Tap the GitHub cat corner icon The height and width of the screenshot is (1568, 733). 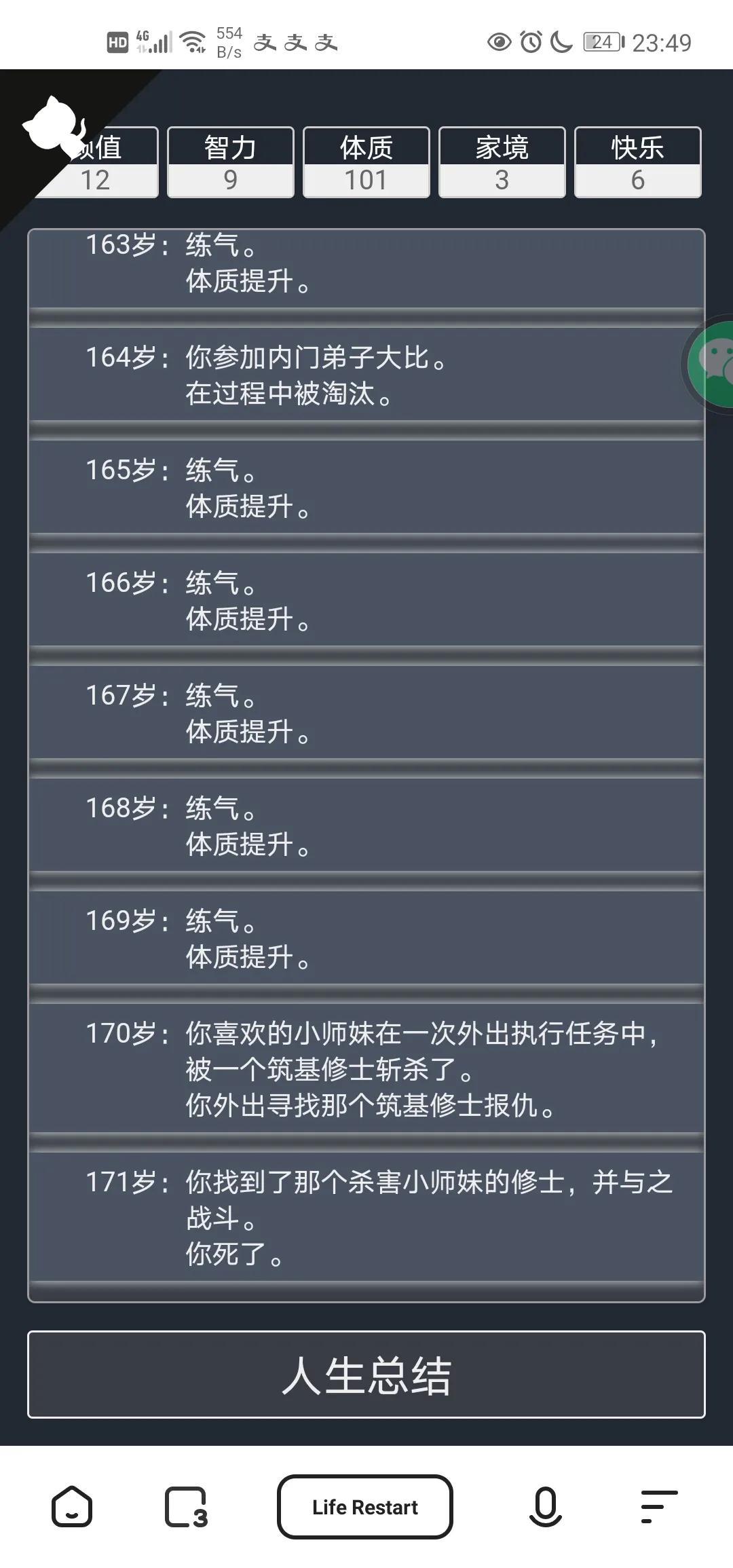[54, 126]
